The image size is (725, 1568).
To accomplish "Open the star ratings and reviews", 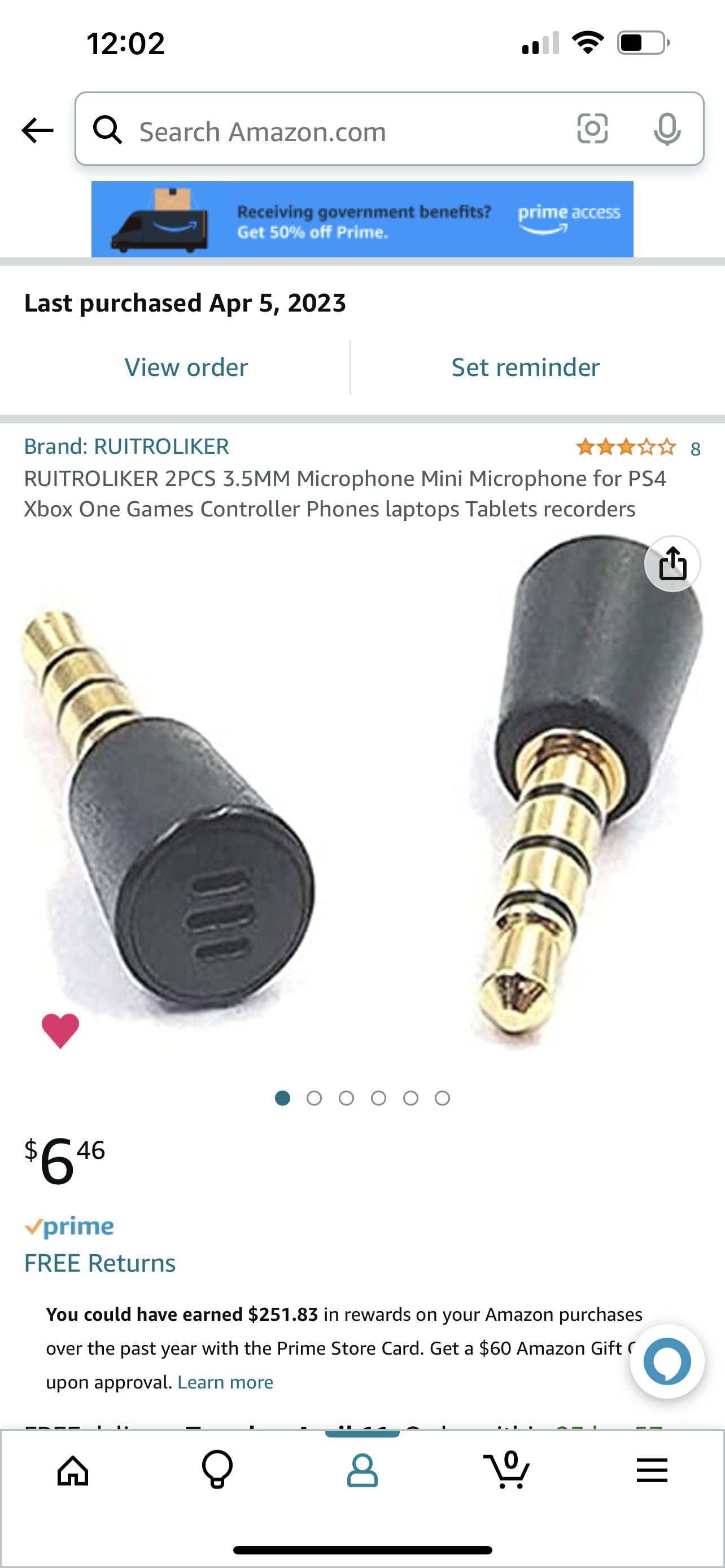I will pyautogui.click(x=627, y=448).
